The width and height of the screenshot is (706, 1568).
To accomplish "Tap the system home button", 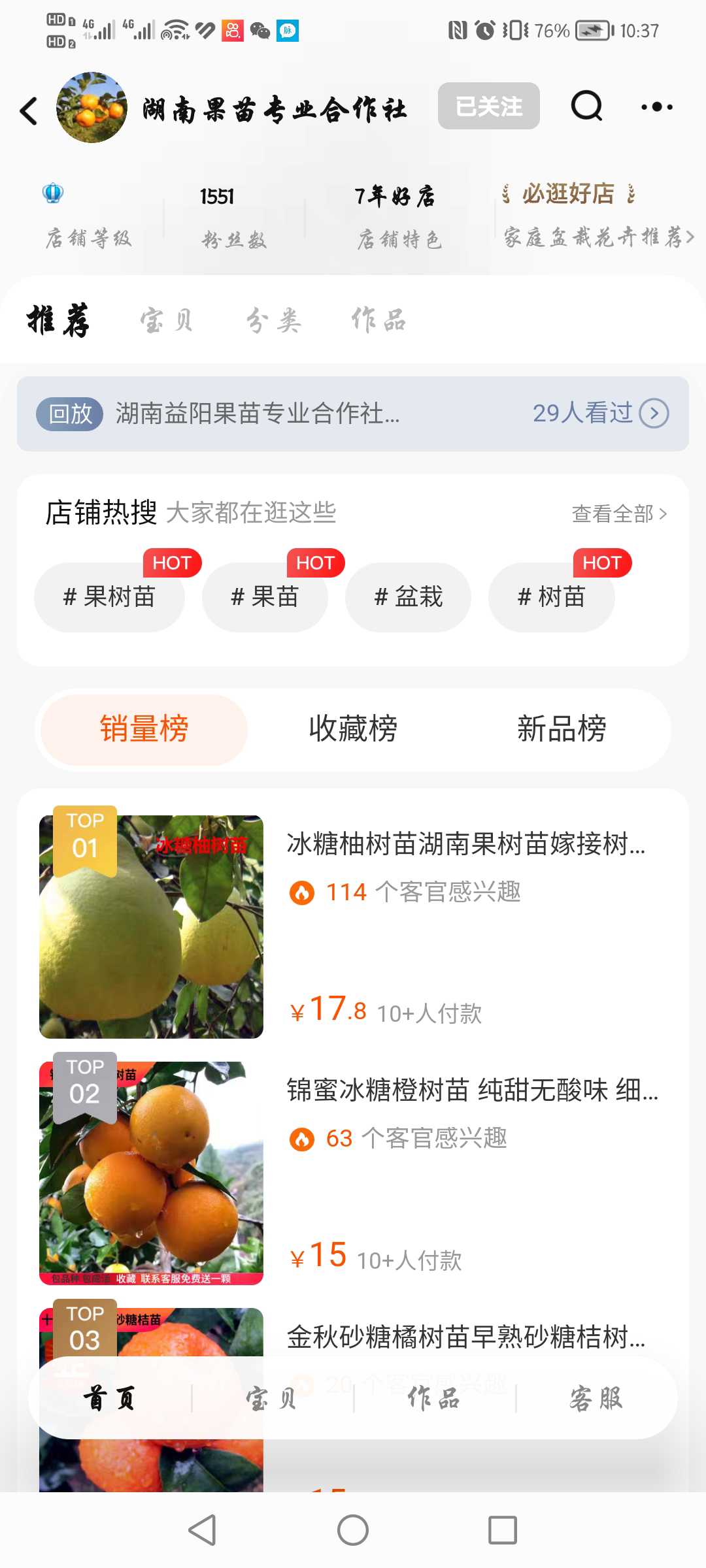I will [353, 1530].
